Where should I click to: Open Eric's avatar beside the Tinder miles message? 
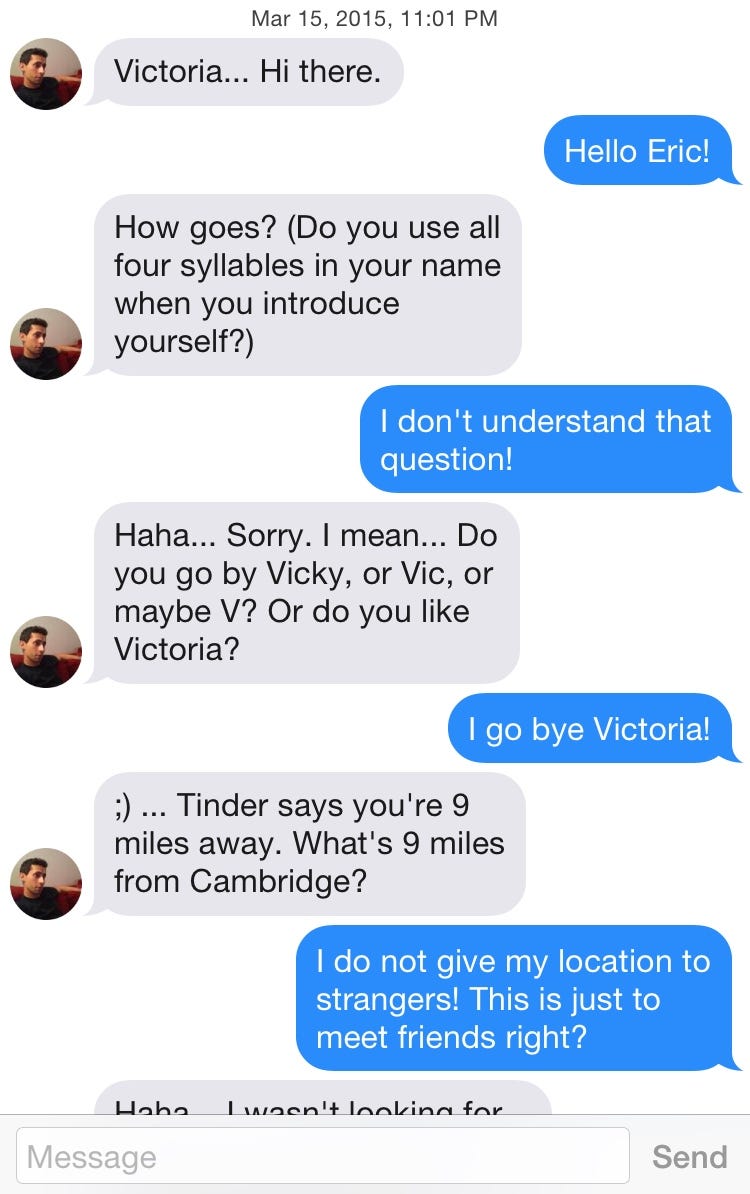pos(46,883)
